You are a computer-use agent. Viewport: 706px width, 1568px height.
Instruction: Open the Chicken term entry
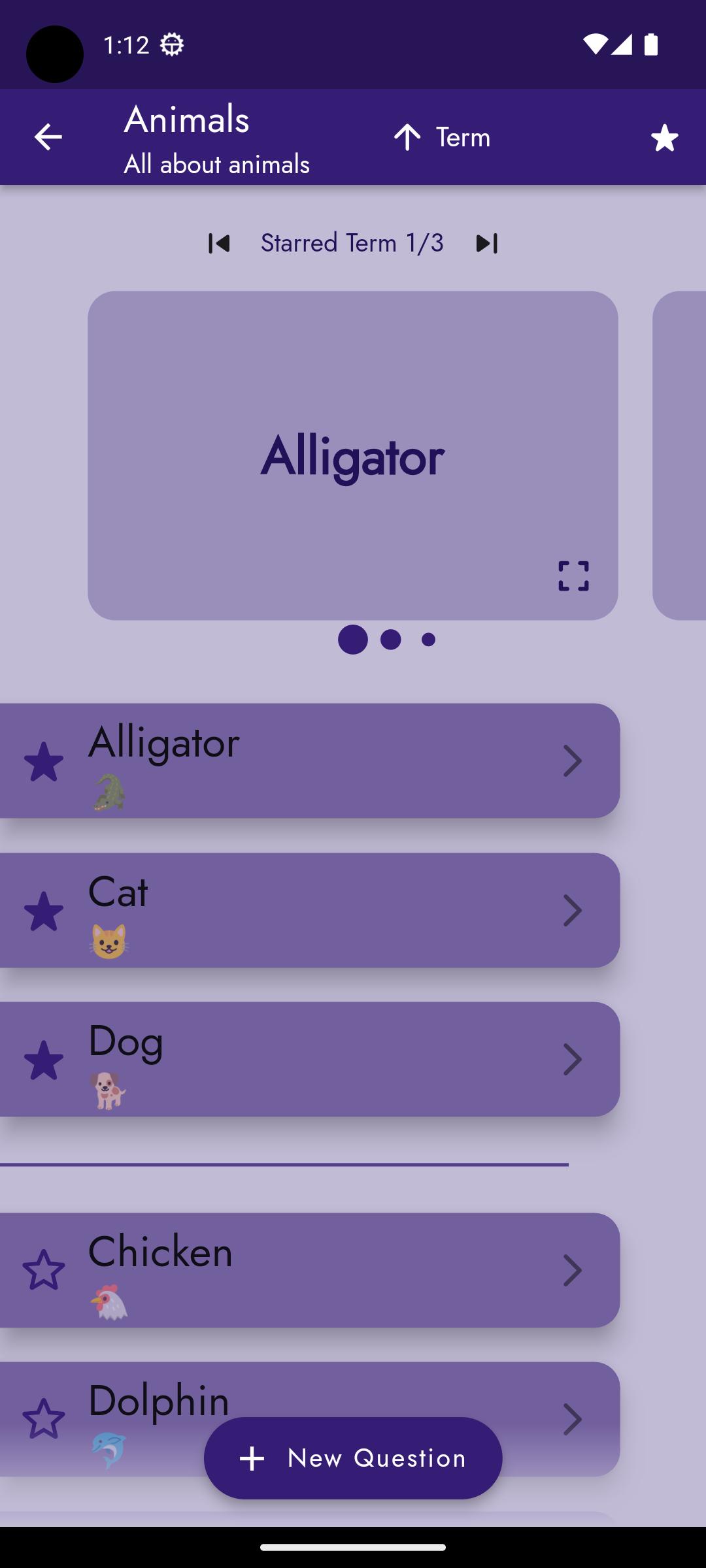tap(310, 1270)
